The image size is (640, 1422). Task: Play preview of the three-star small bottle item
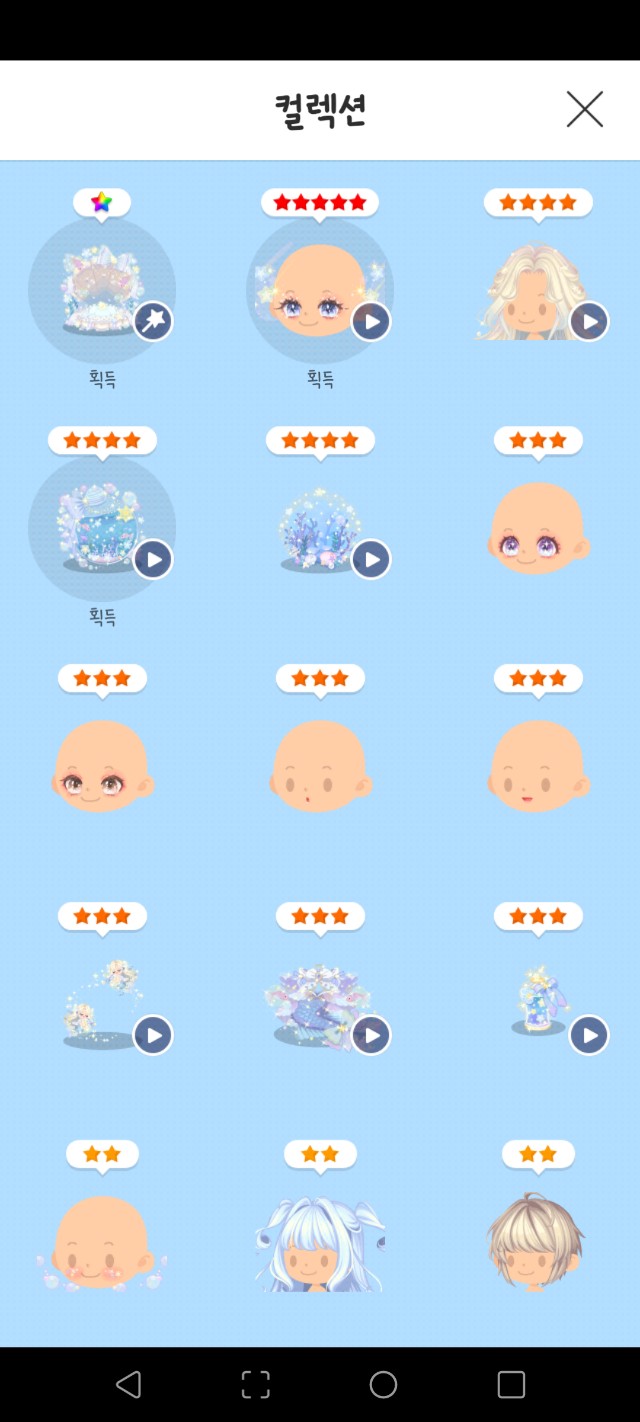[589, 1036]
